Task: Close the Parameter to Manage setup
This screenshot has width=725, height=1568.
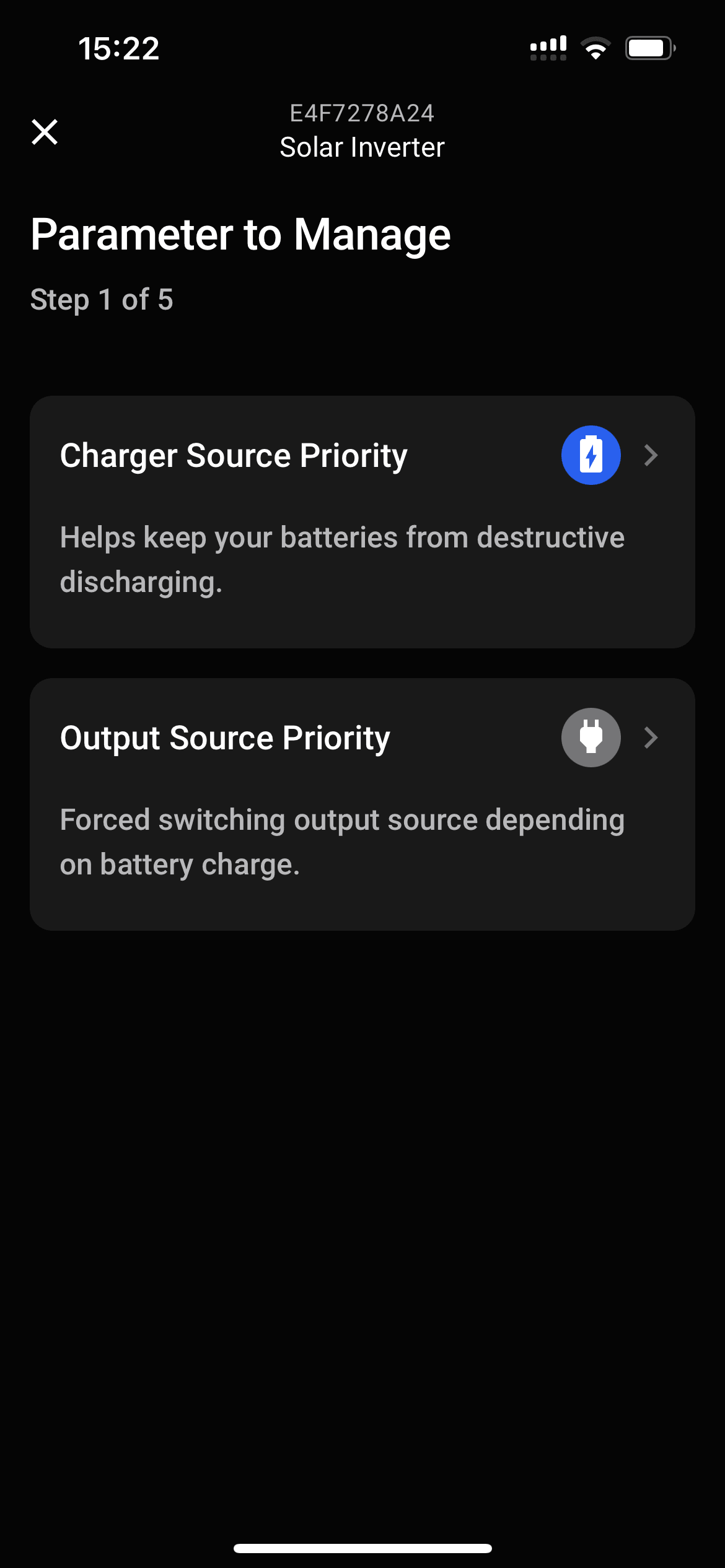Action: click(x=45, y=132)
